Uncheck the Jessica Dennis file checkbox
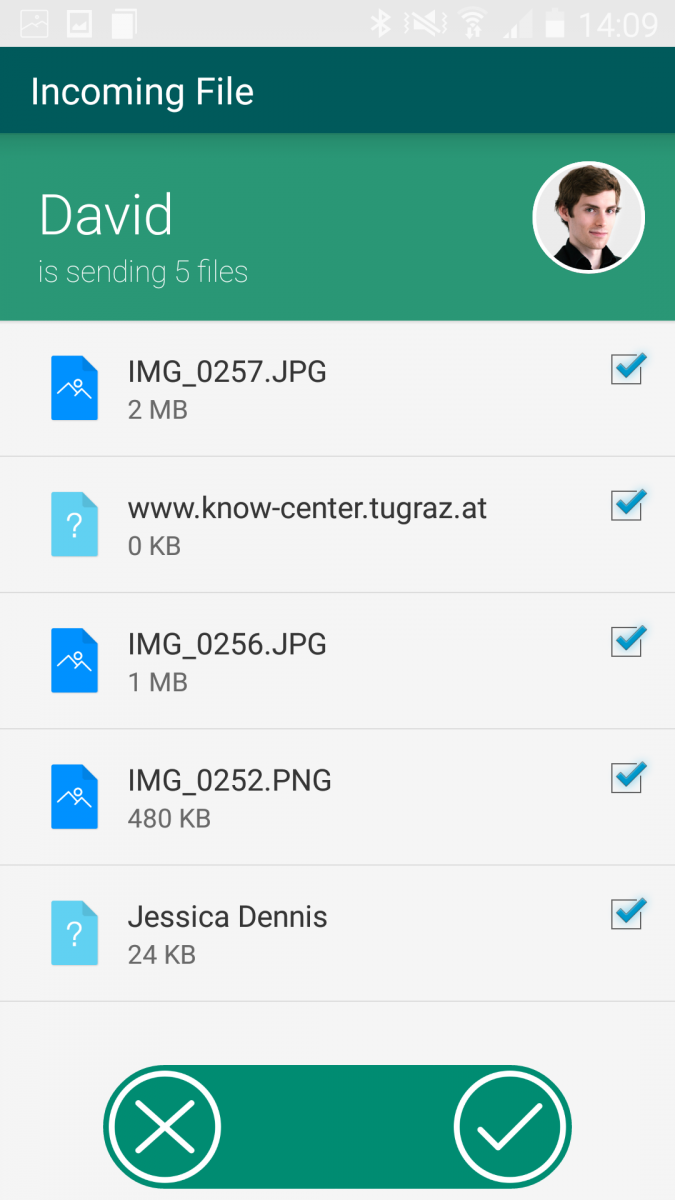This screenshot has height=1200, width=675. click(627, 914)
